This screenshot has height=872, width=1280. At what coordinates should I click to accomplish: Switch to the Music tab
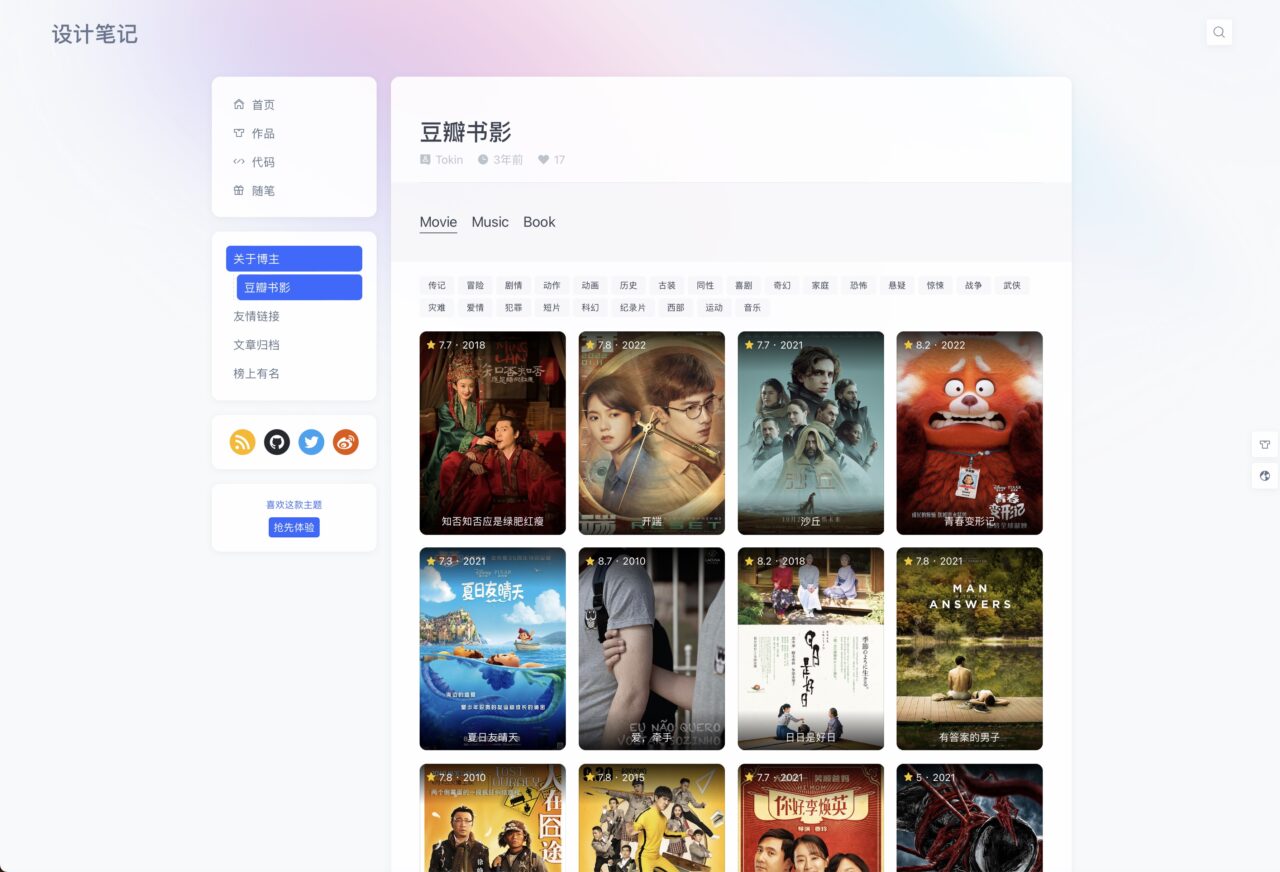pos(490,222)
